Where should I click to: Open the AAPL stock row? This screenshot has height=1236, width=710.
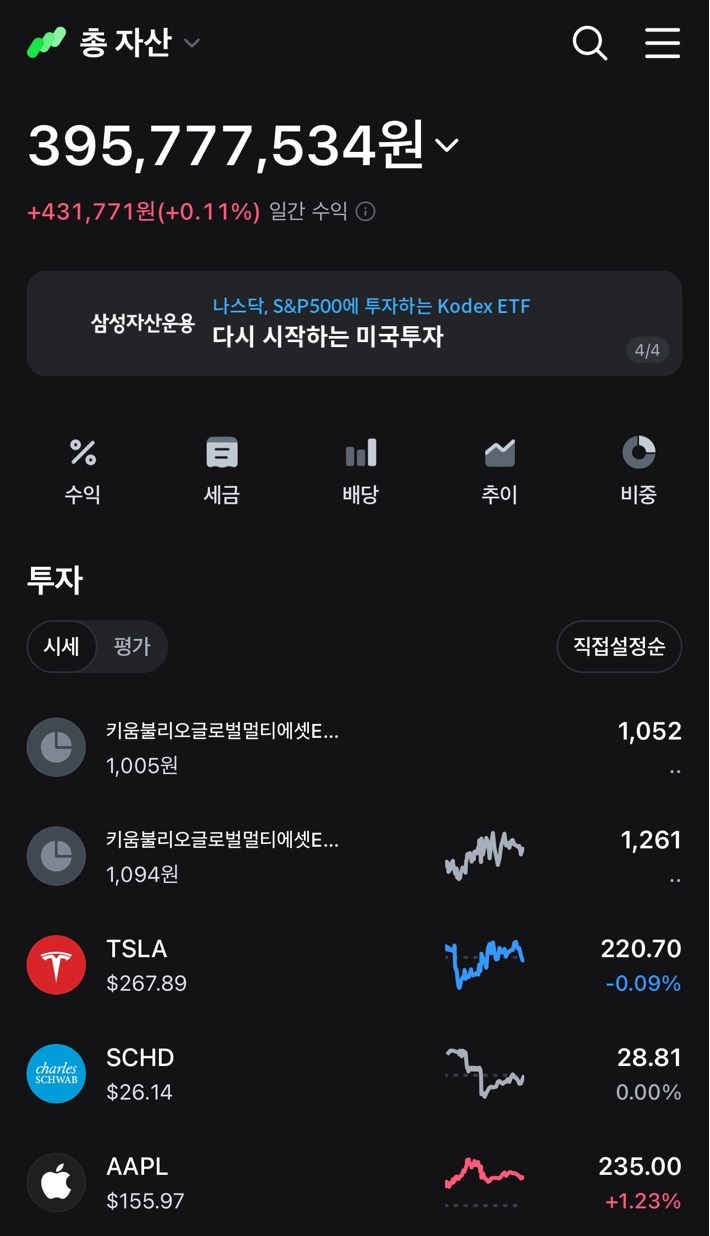point(354,1183)
